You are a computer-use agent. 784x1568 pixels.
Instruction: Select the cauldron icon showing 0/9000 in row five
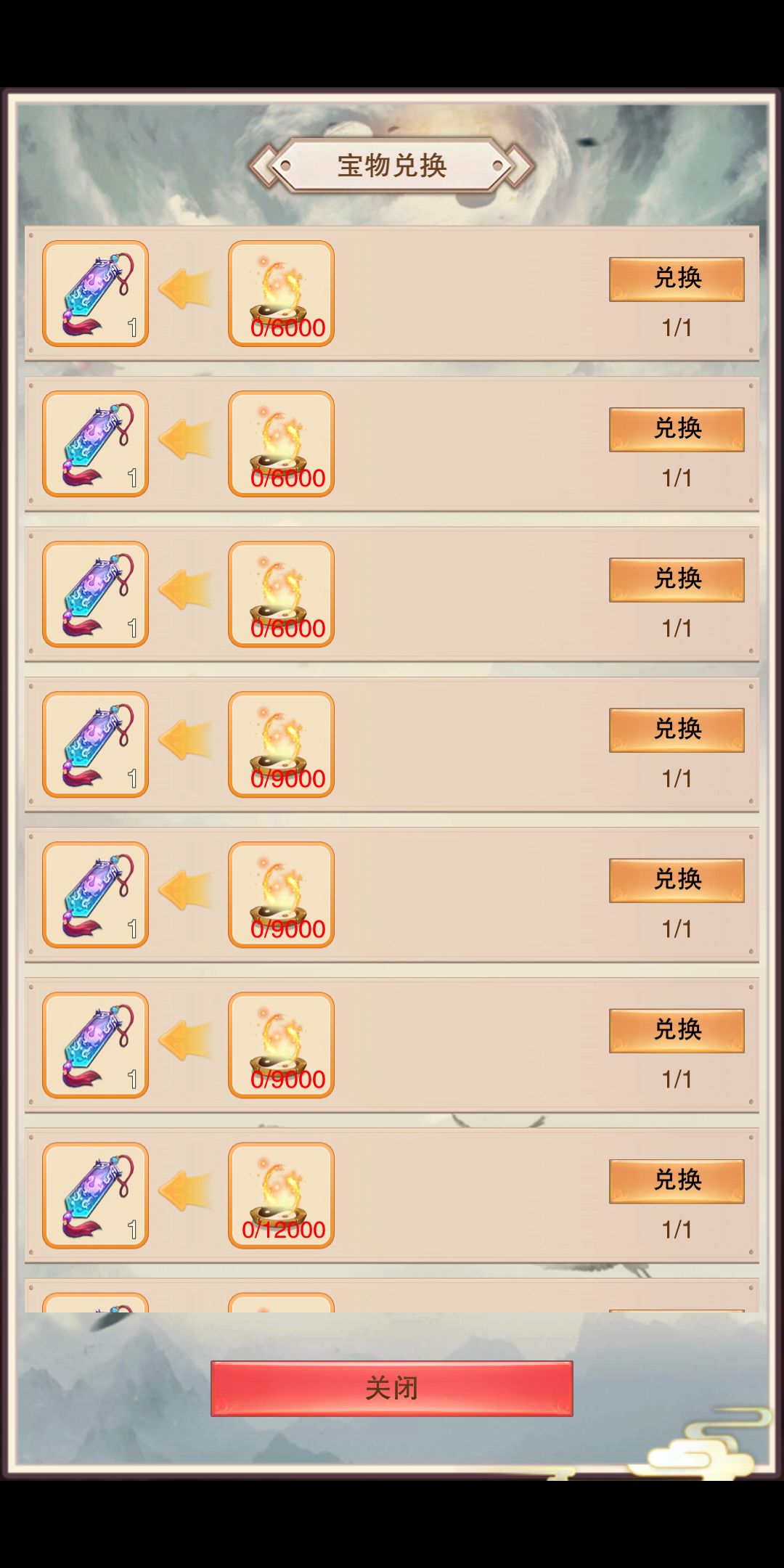[281, 893]
